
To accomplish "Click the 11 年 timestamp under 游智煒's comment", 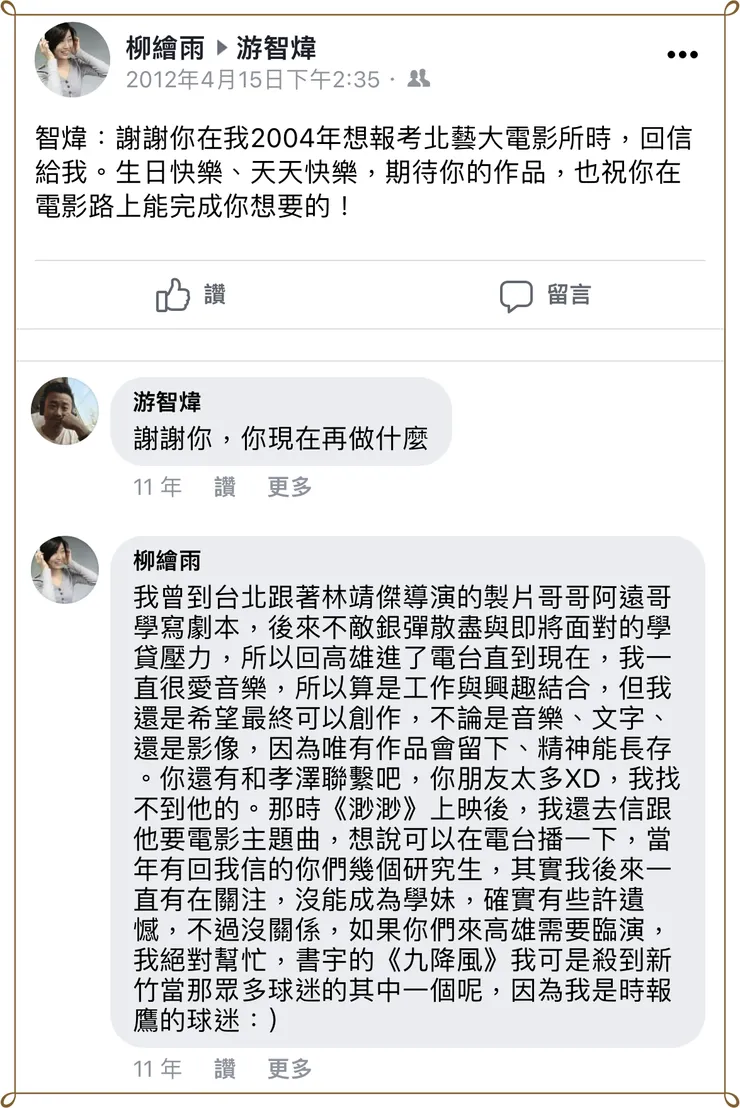I will [x=156, y=488].
